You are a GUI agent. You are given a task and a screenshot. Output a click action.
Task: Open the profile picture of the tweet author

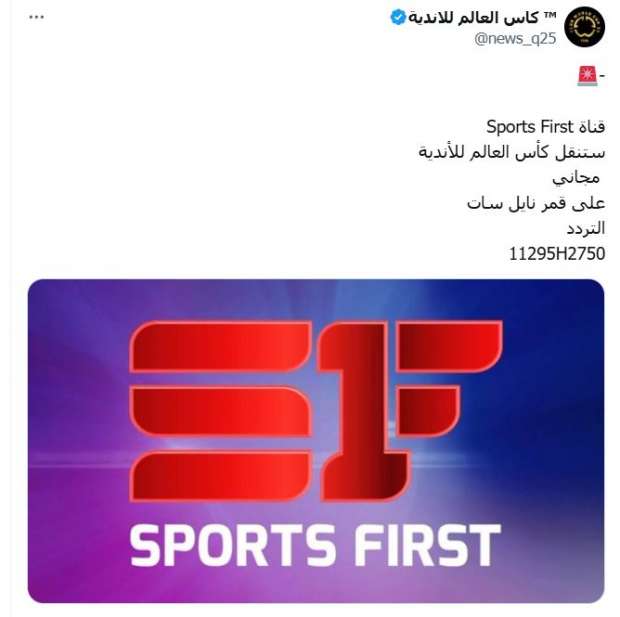tap(584, 28)
